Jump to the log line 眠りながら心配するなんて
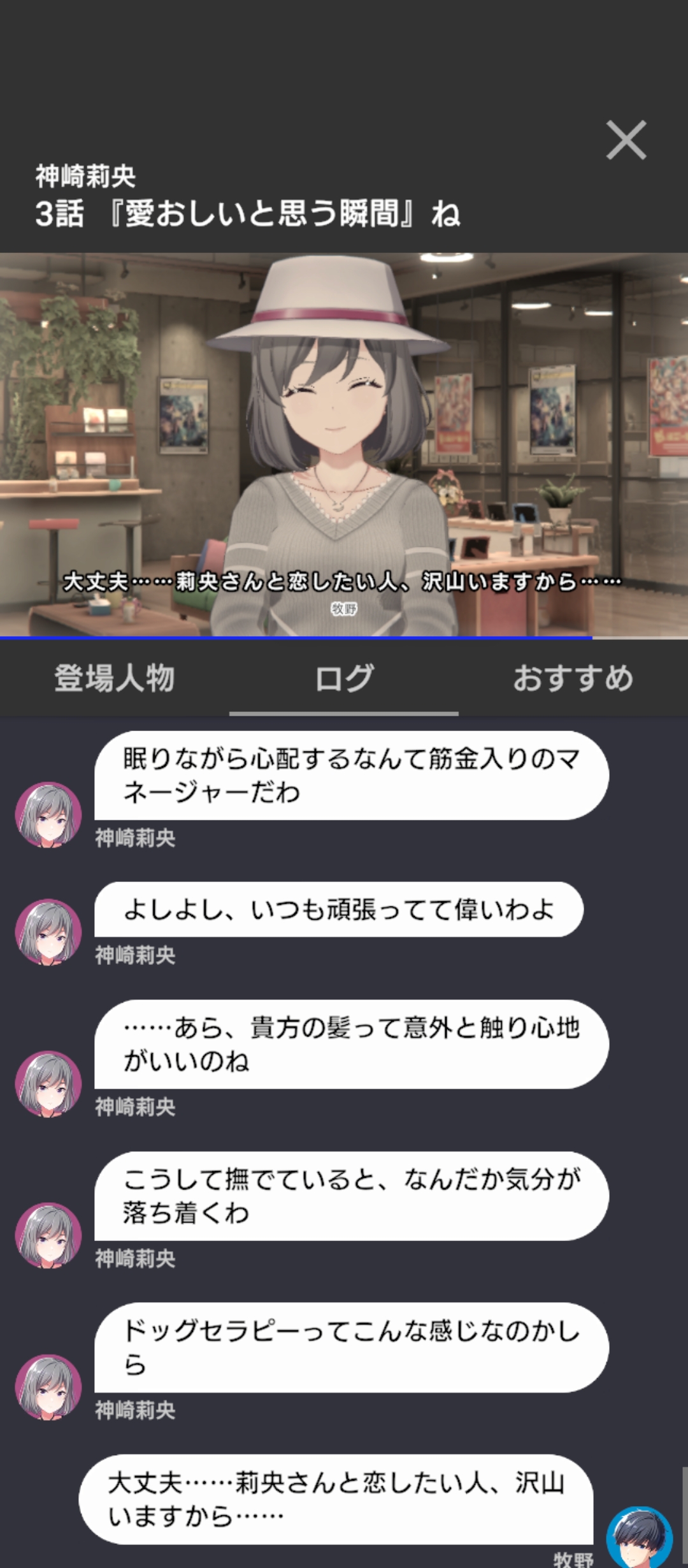The width and height of the screenshot is (688, 1568). 351,775
